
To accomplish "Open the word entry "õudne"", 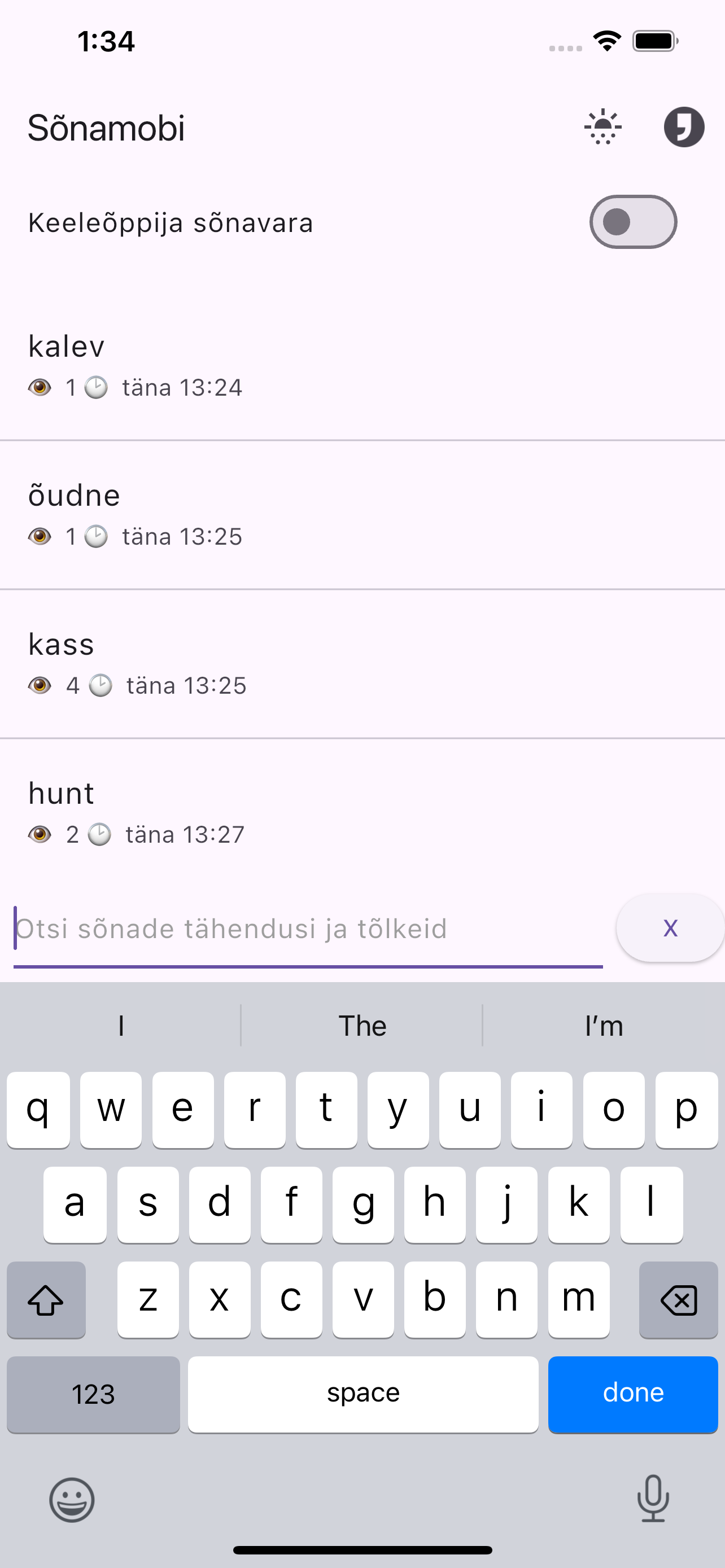I will pyautogui.click(x=75, y=495).
